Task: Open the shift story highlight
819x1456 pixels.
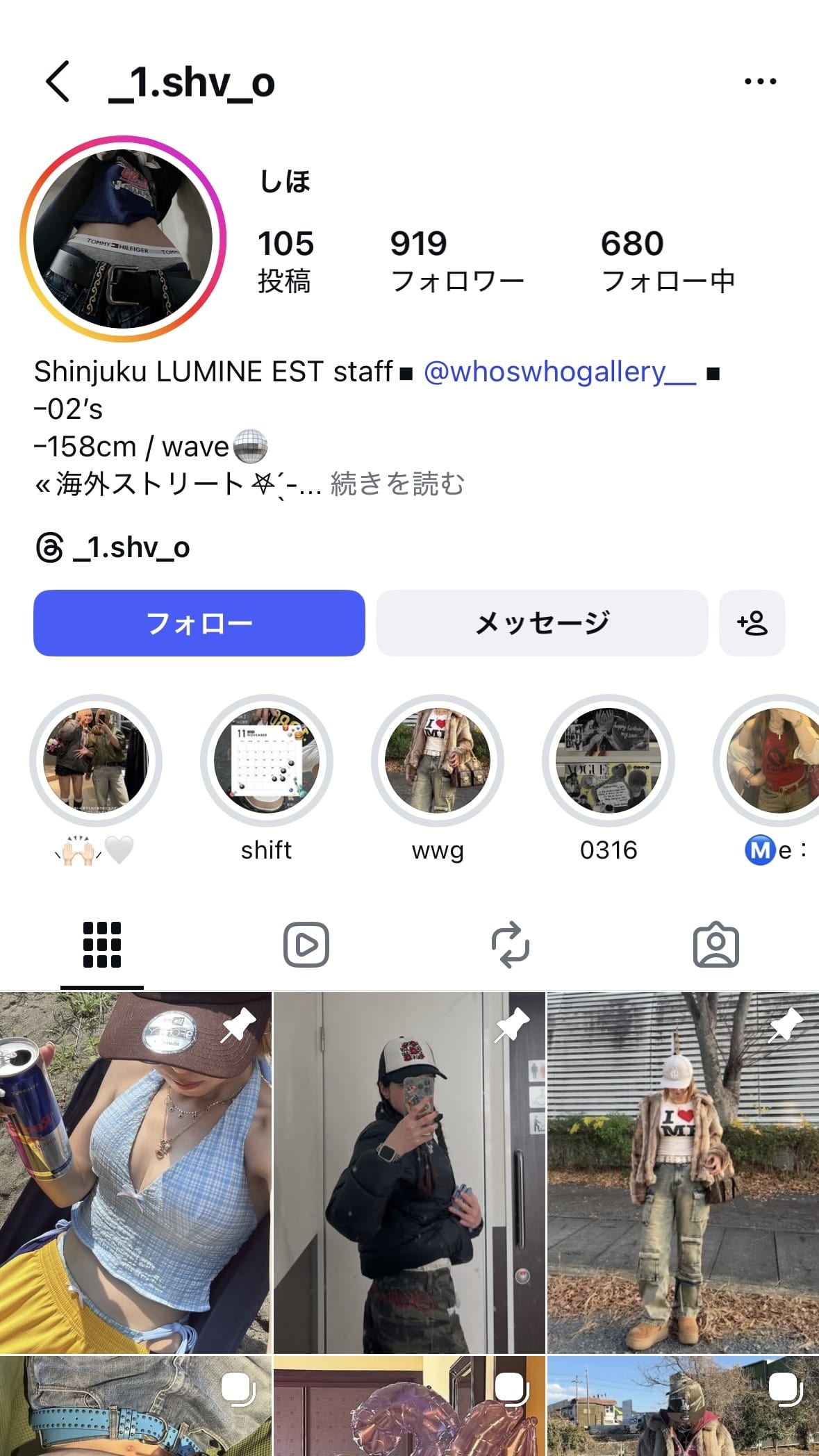Action: [x=267, y=761]
